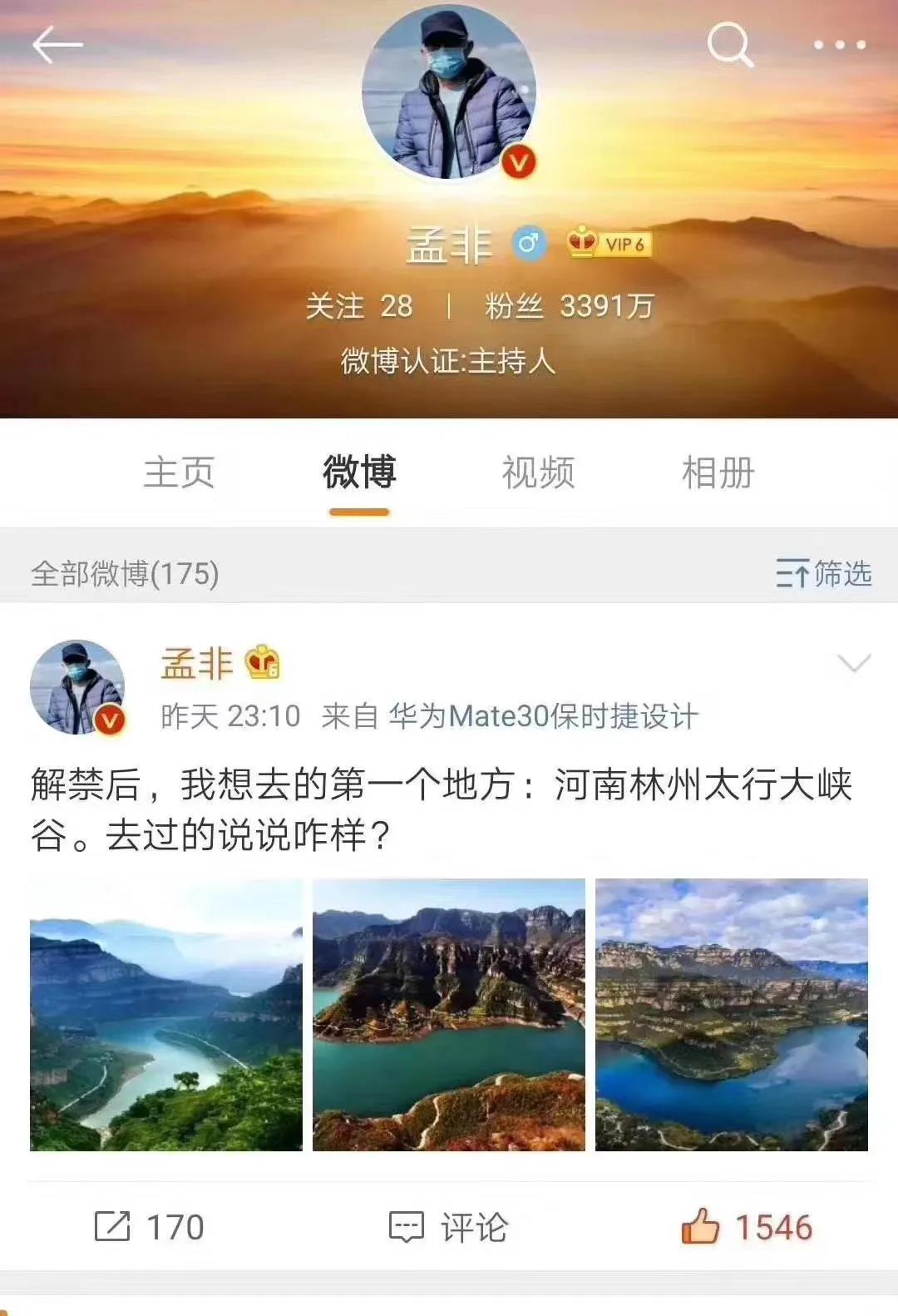View the third canyon photo in post
The width and height of the screenshot is (898, 1316).
[732, 1015]
